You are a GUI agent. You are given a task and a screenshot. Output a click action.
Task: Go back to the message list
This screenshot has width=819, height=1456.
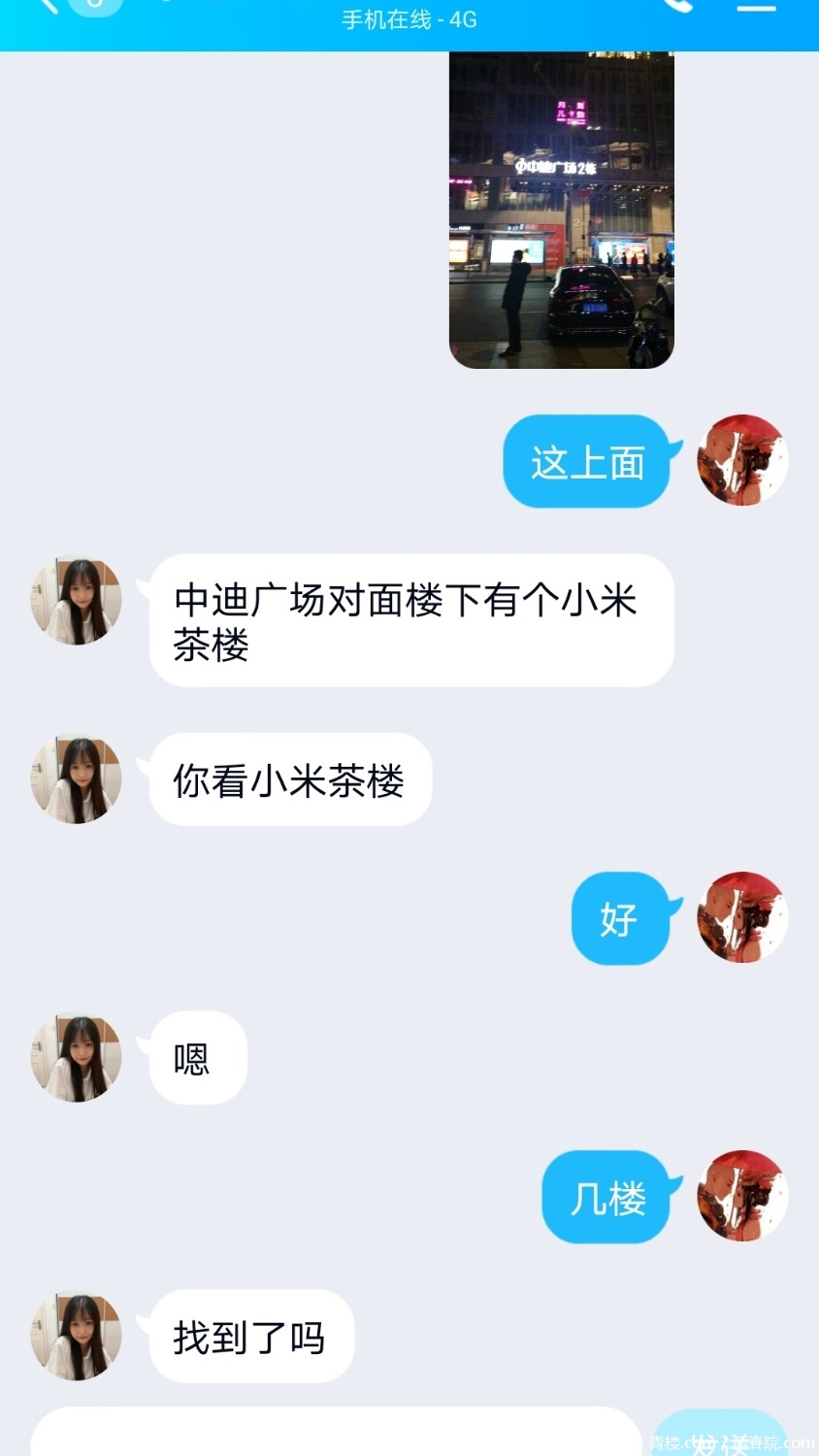(x=49, y=6)
